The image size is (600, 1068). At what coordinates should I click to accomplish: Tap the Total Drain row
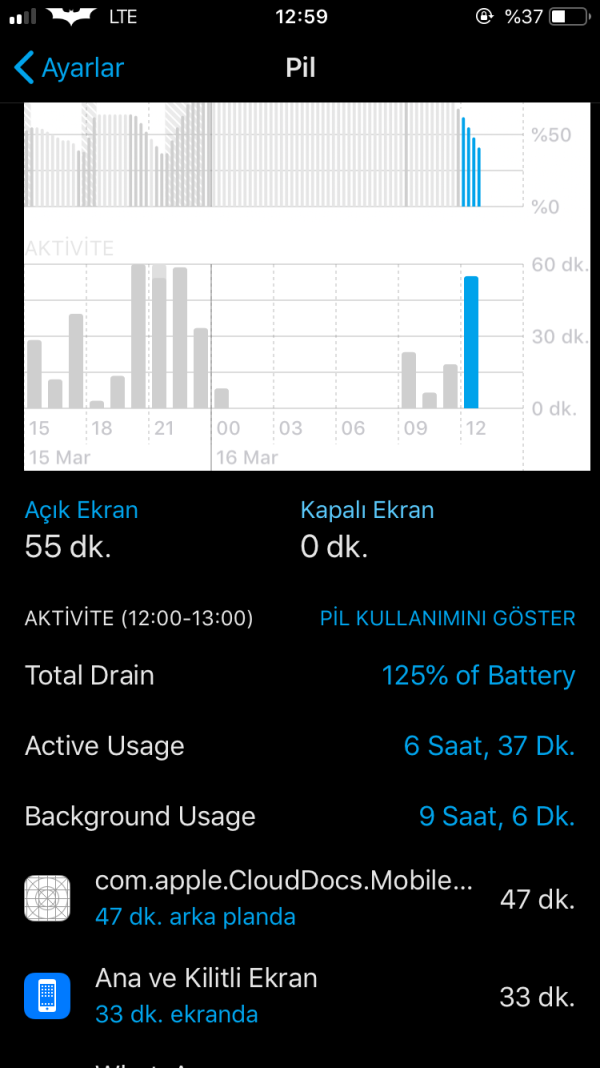tap(300, 676)
